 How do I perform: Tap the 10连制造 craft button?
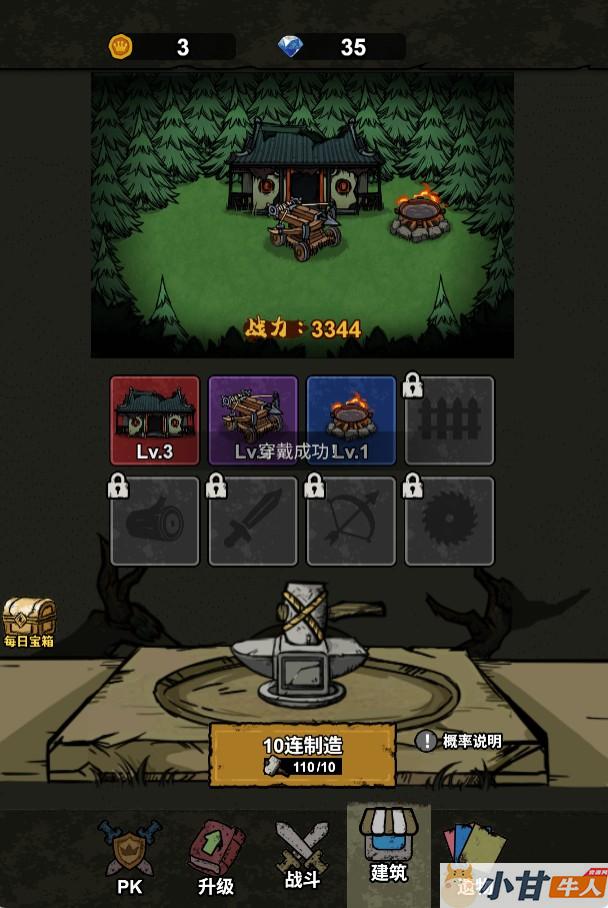pos(303,755)
